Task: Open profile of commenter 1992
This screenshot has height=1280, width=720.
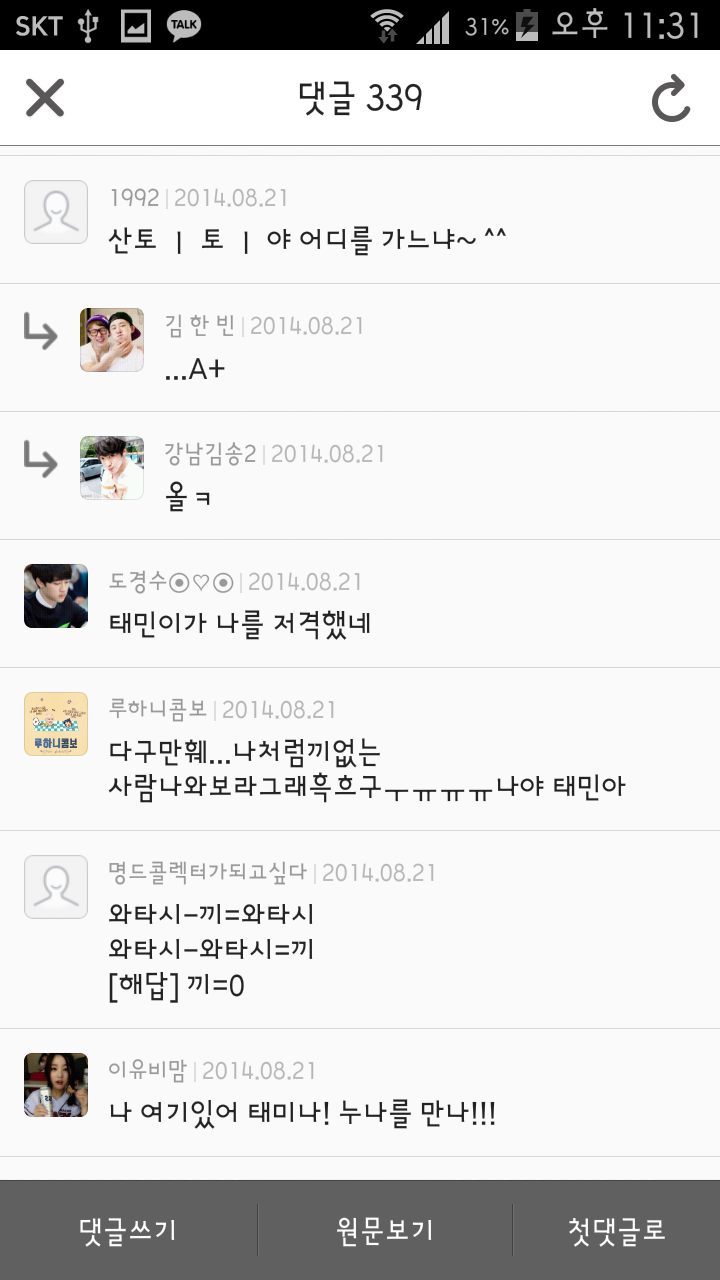Action: point(56,212)
